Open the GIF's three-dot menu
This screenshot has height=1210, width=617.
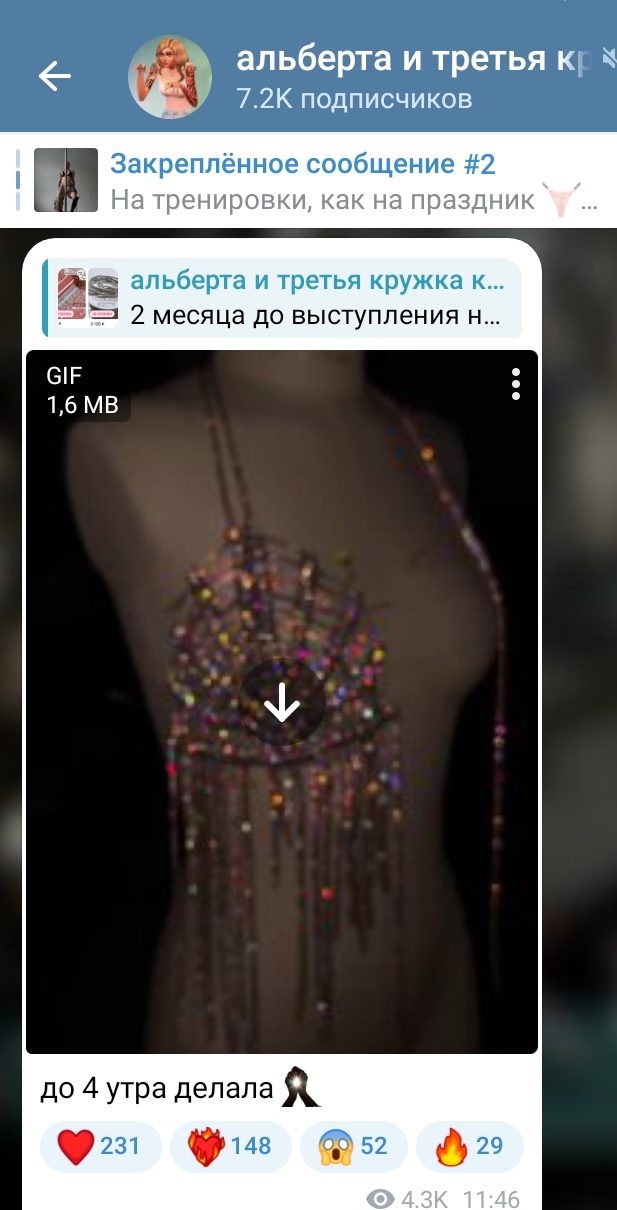[515, 383]
